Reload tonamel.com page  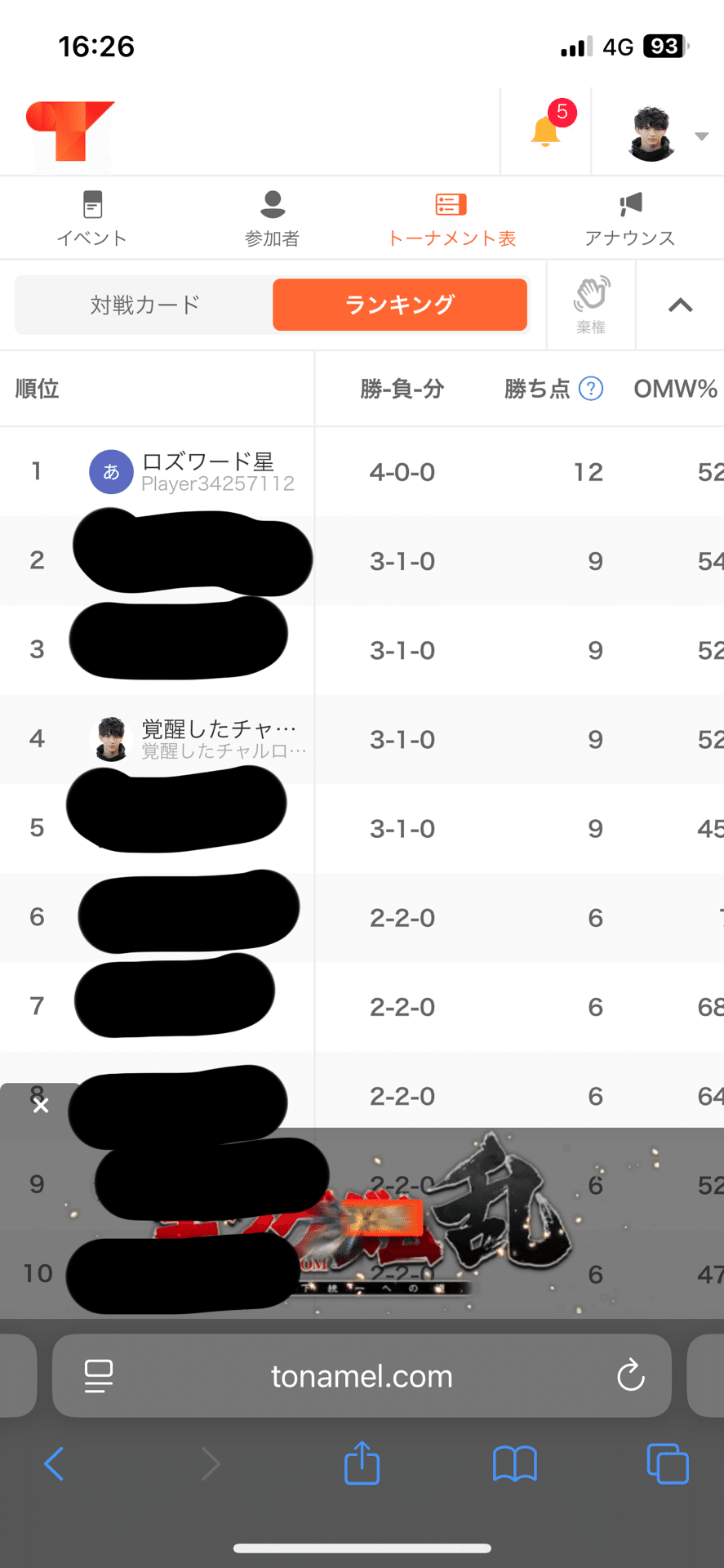[x=629, y=1375]
